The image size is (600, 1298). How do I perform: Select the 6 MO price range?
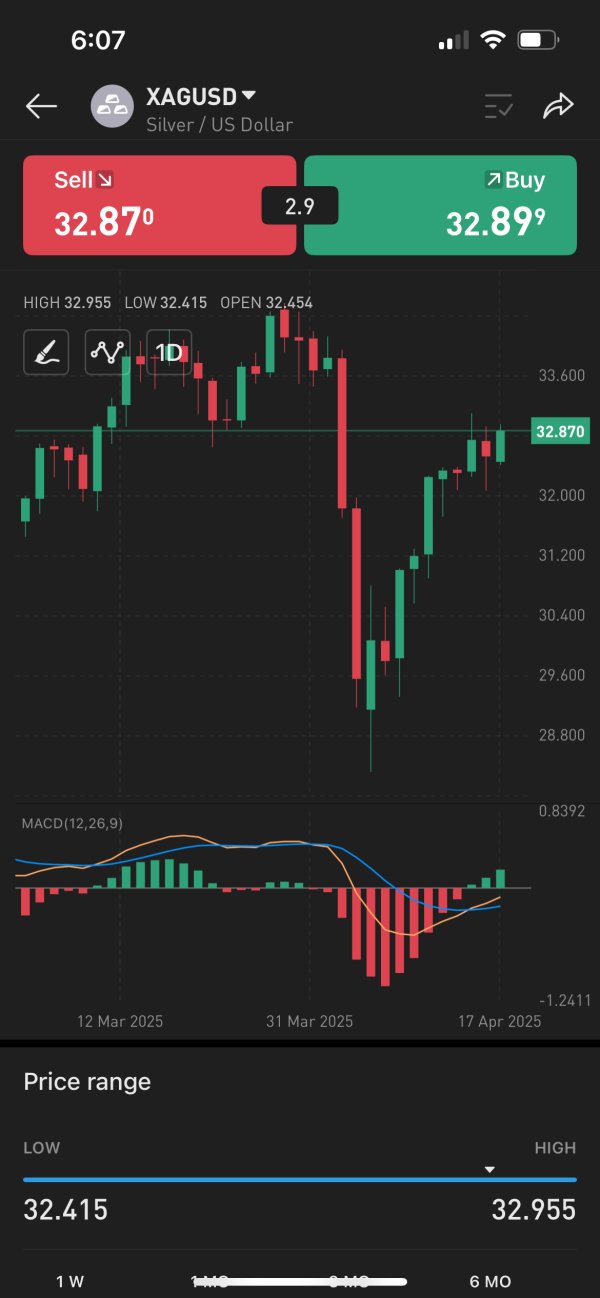tap(490, 1281)
